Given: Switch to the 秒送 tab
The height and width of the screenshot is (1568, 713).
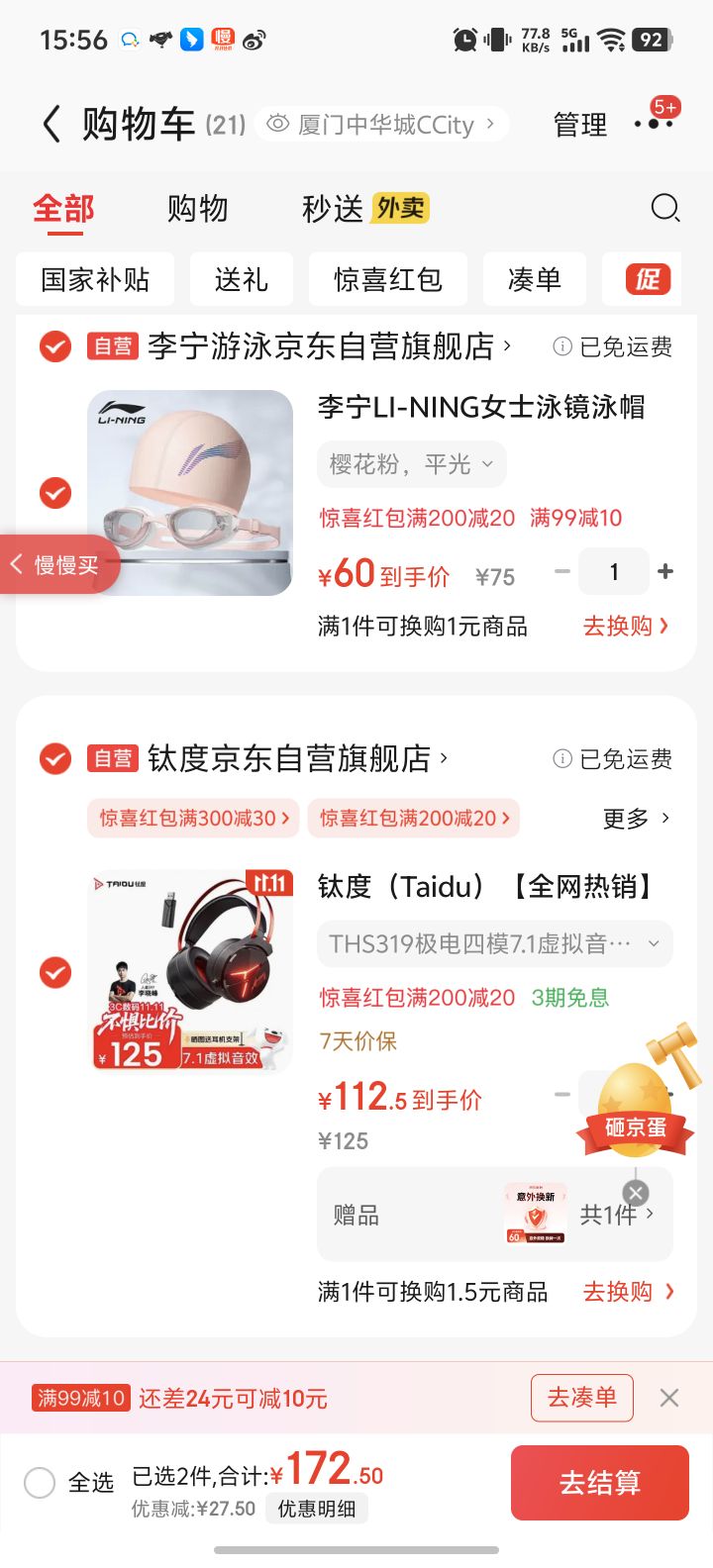Looking at the screenshot, I should tap(331, 209).
